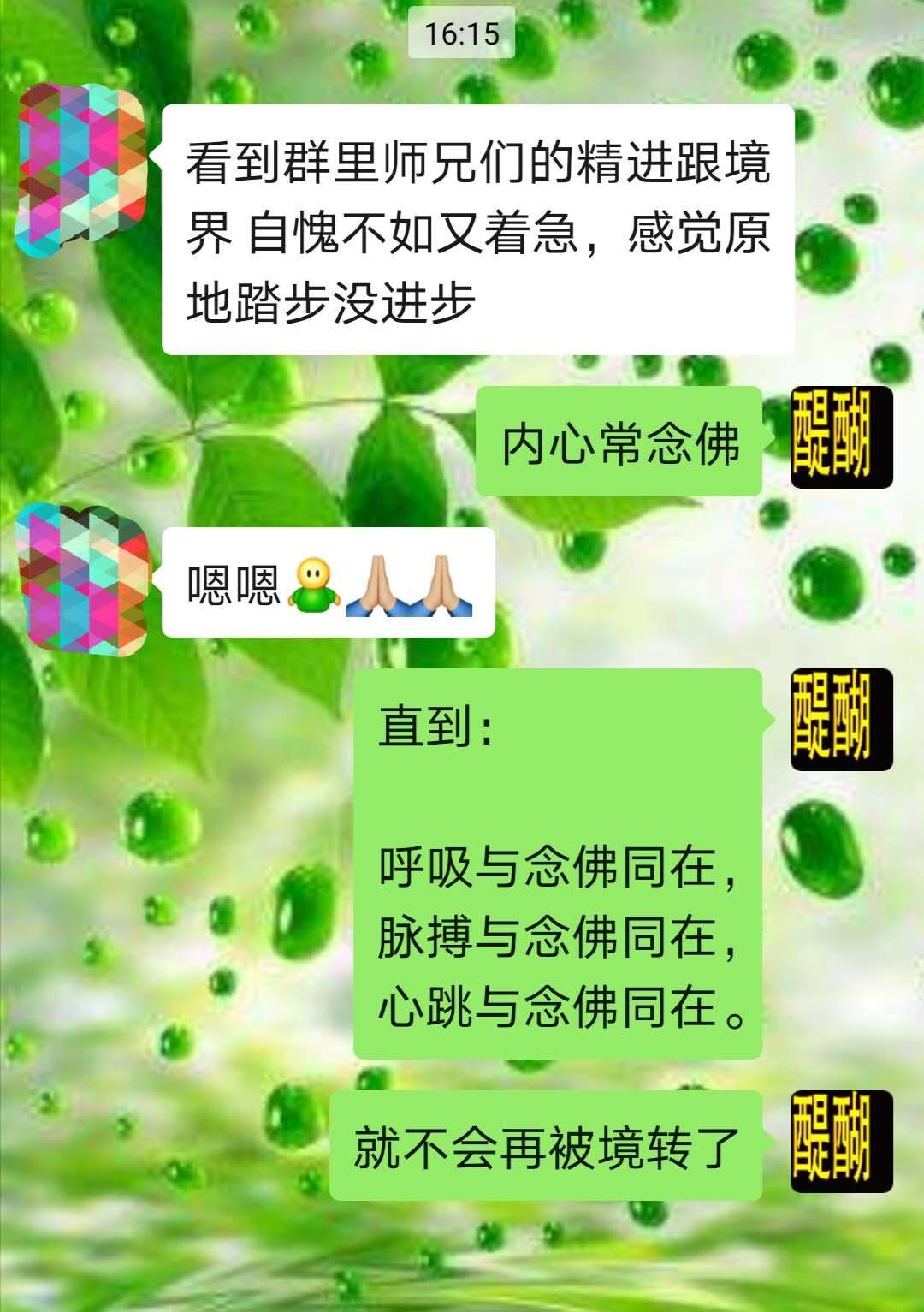View 醒醐 profile beside '直到:' message
This screenshot has height=1312, width=924.
[841, 720]
